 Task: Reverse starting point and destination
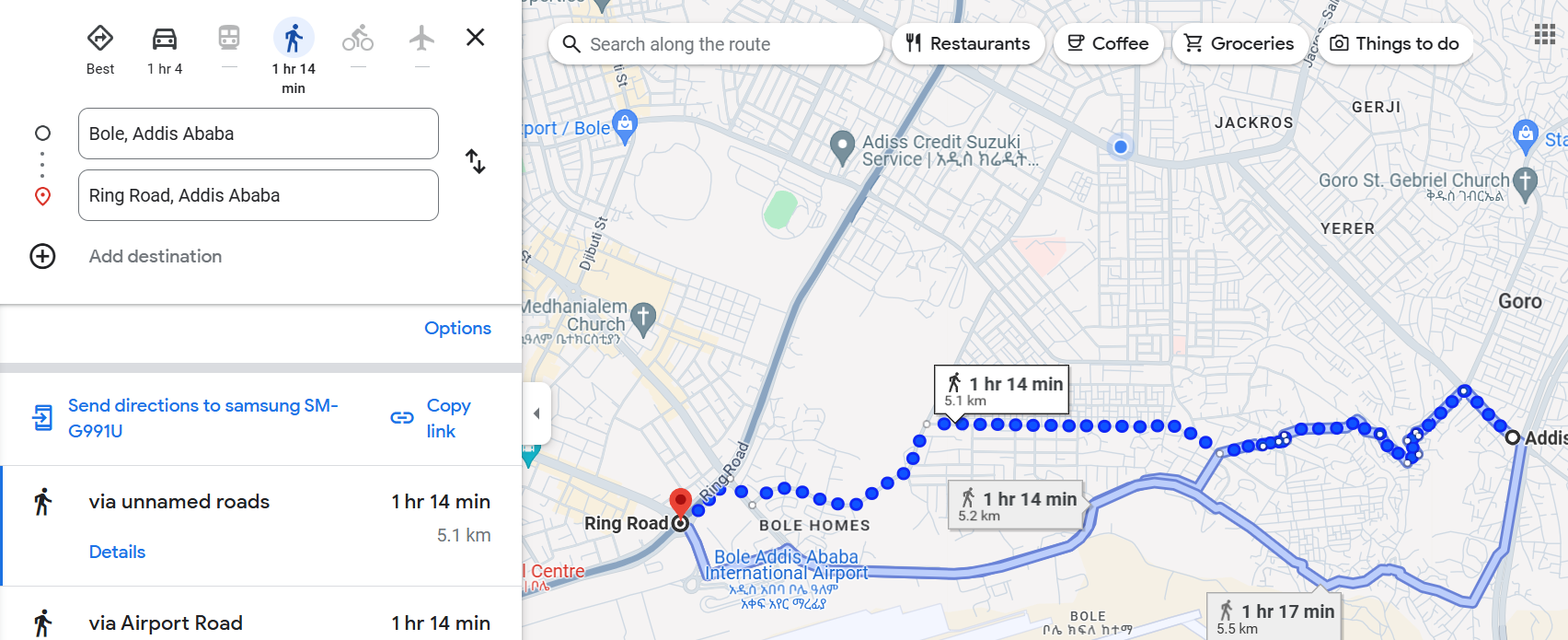click(475, 161)
